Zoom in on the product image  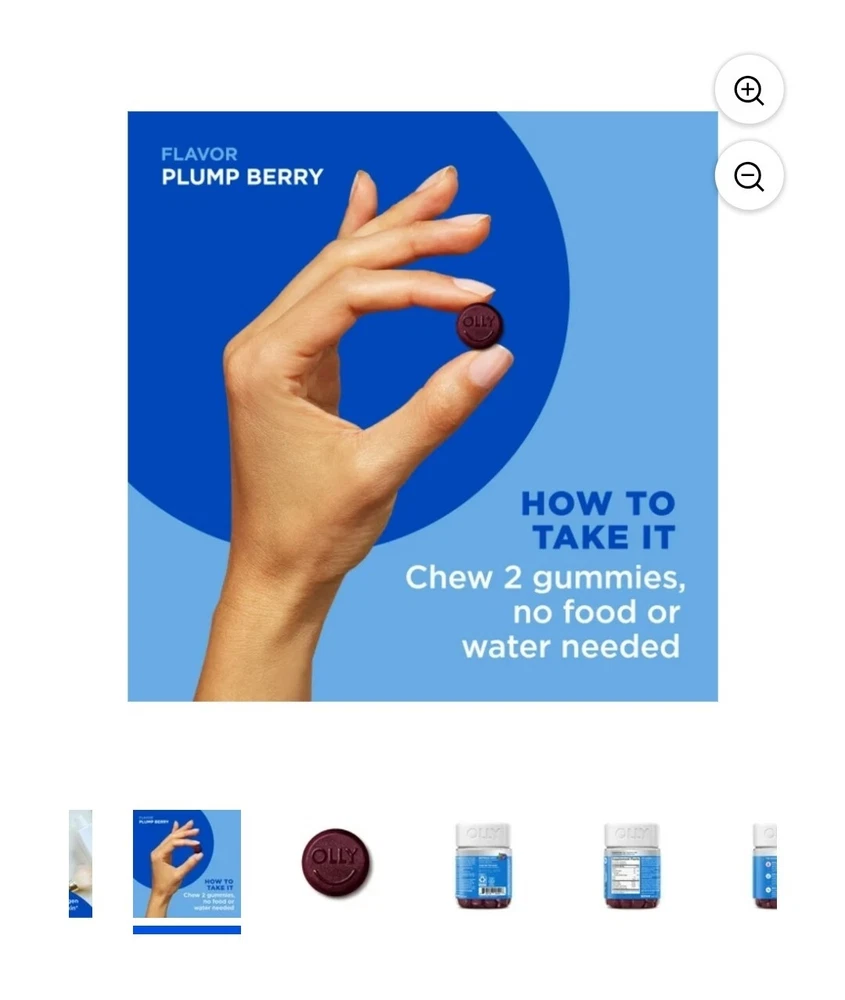pyautogui.click(x=749, y=90)
